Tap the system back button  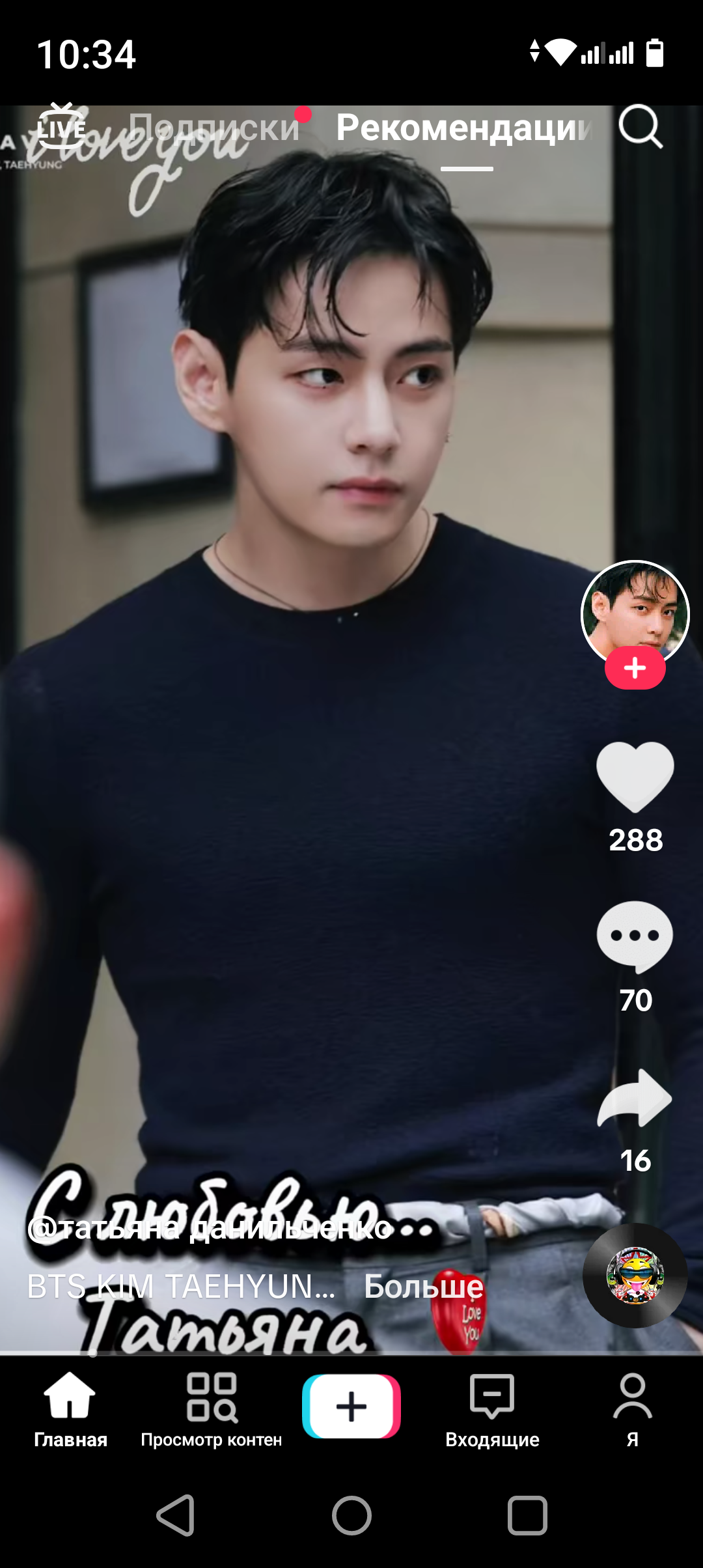176,1516
